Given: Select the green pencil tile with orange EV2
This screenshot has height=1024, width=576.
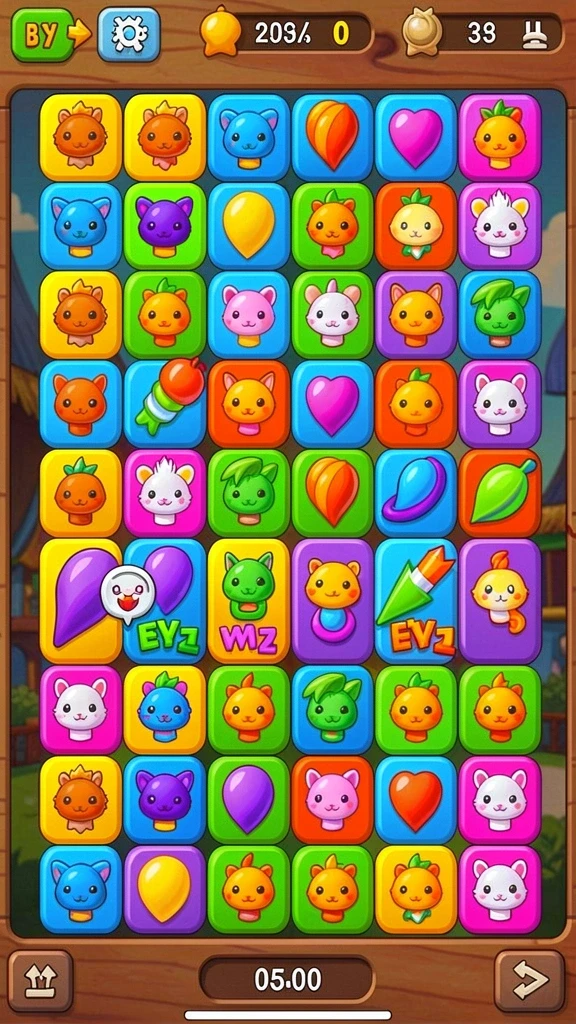Looking at the screenshot, I should (416, 601).
